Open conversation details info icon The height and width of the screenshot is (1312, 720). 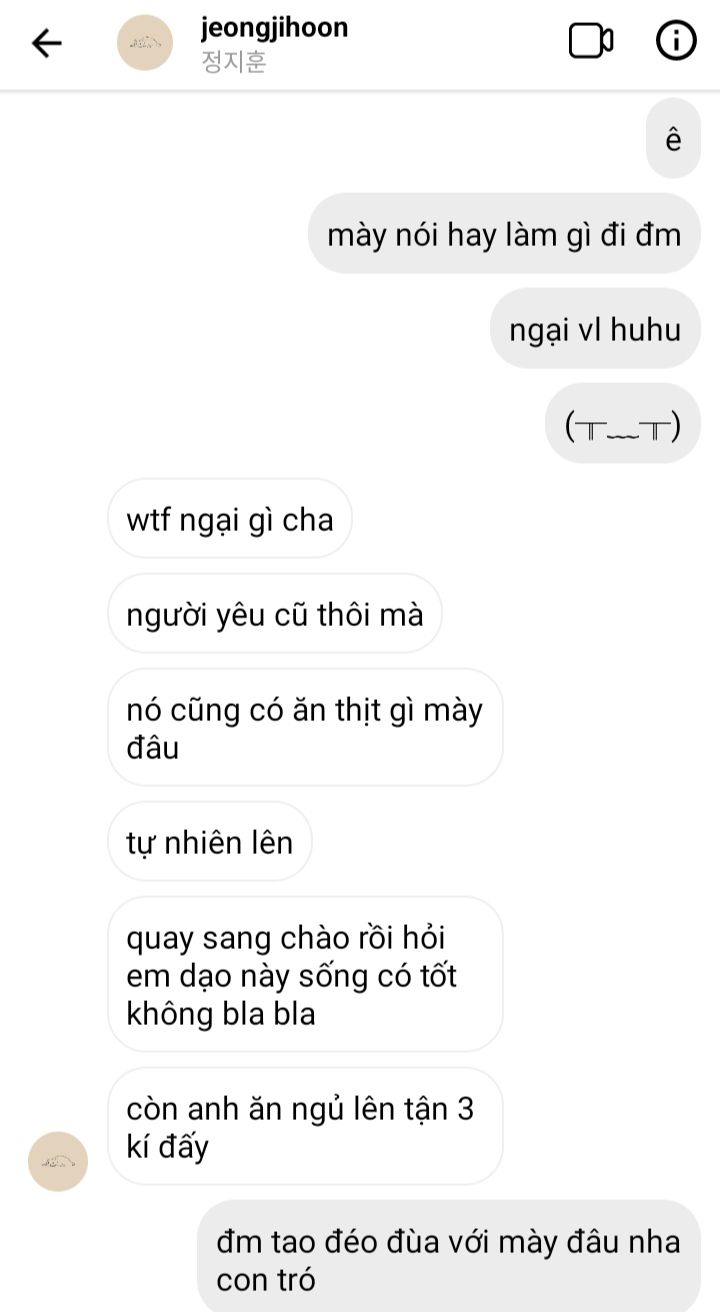(676, 41)
